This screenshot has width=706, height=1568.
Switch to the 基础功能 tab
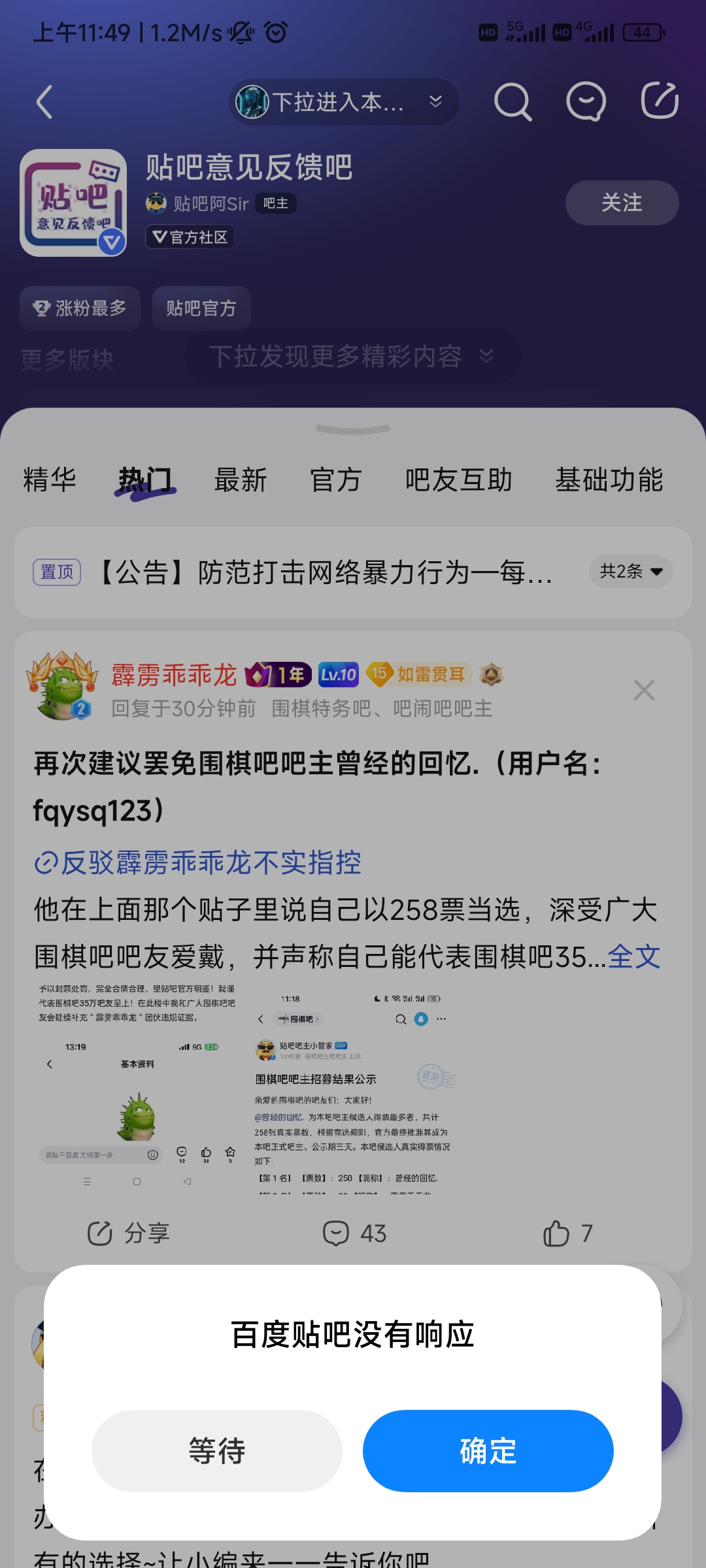pyautogui.click(x=609, y=480)
